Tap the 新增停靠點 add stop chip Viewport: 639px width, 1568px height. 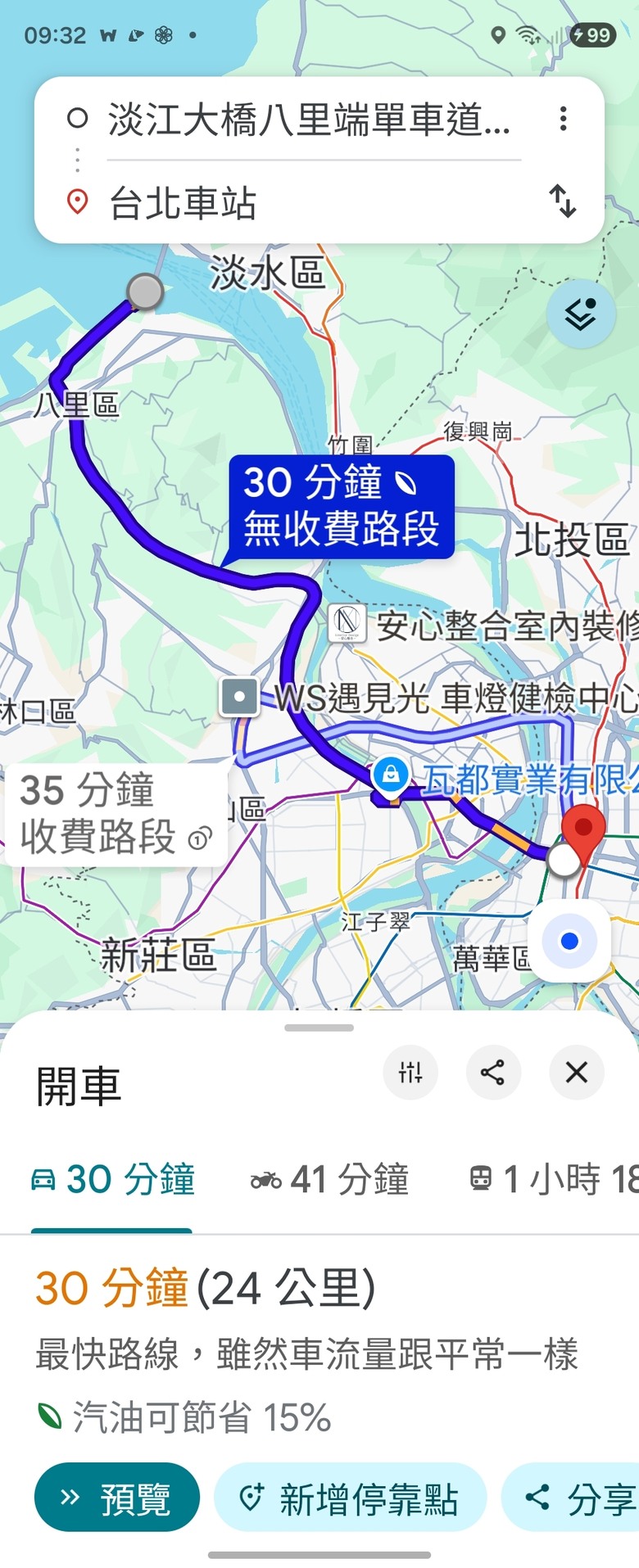[x=350, y=1498]
